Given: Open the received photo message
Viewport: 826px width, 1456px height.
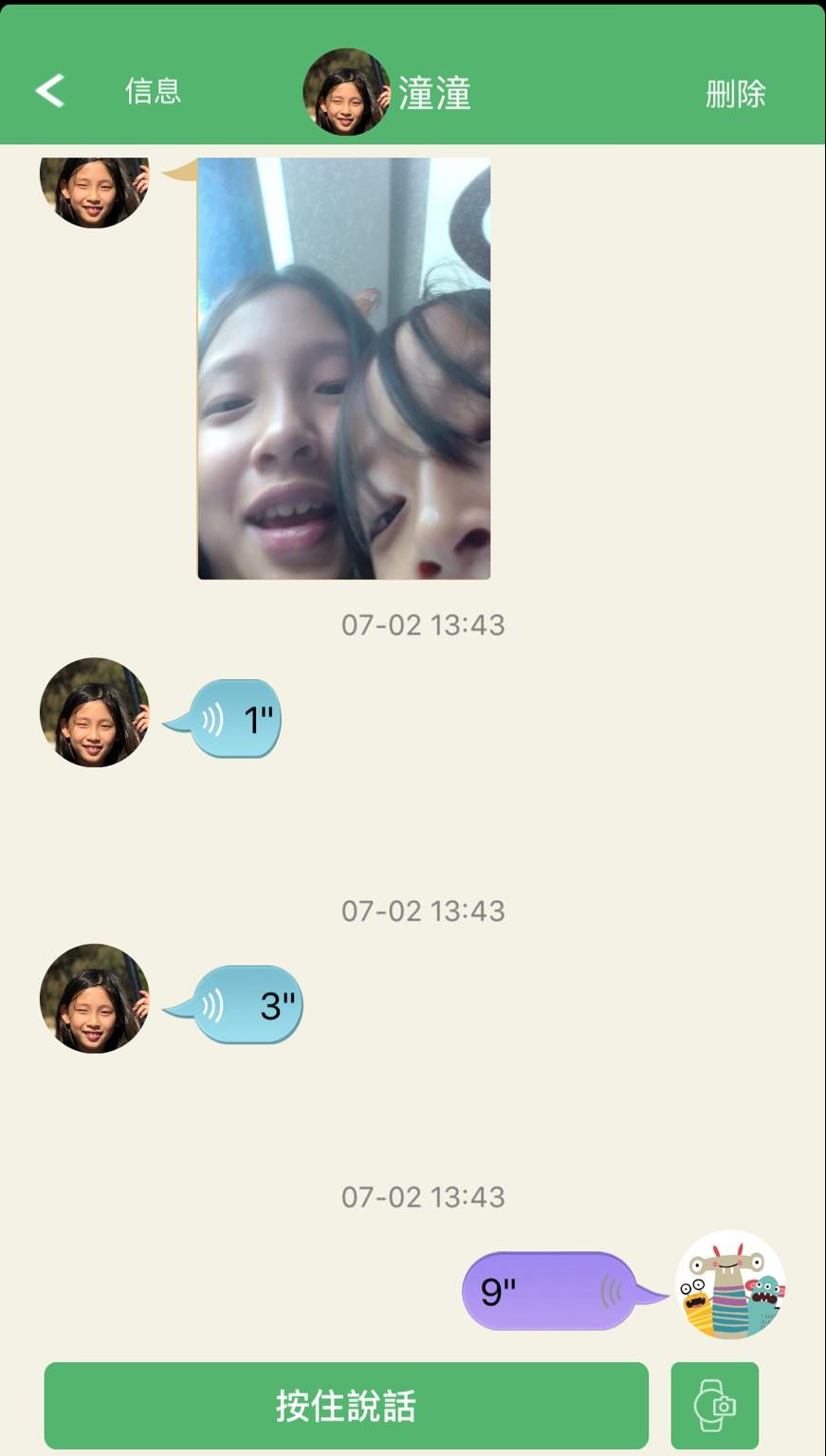Looking at the screenshot, I should tap(343, 368).
